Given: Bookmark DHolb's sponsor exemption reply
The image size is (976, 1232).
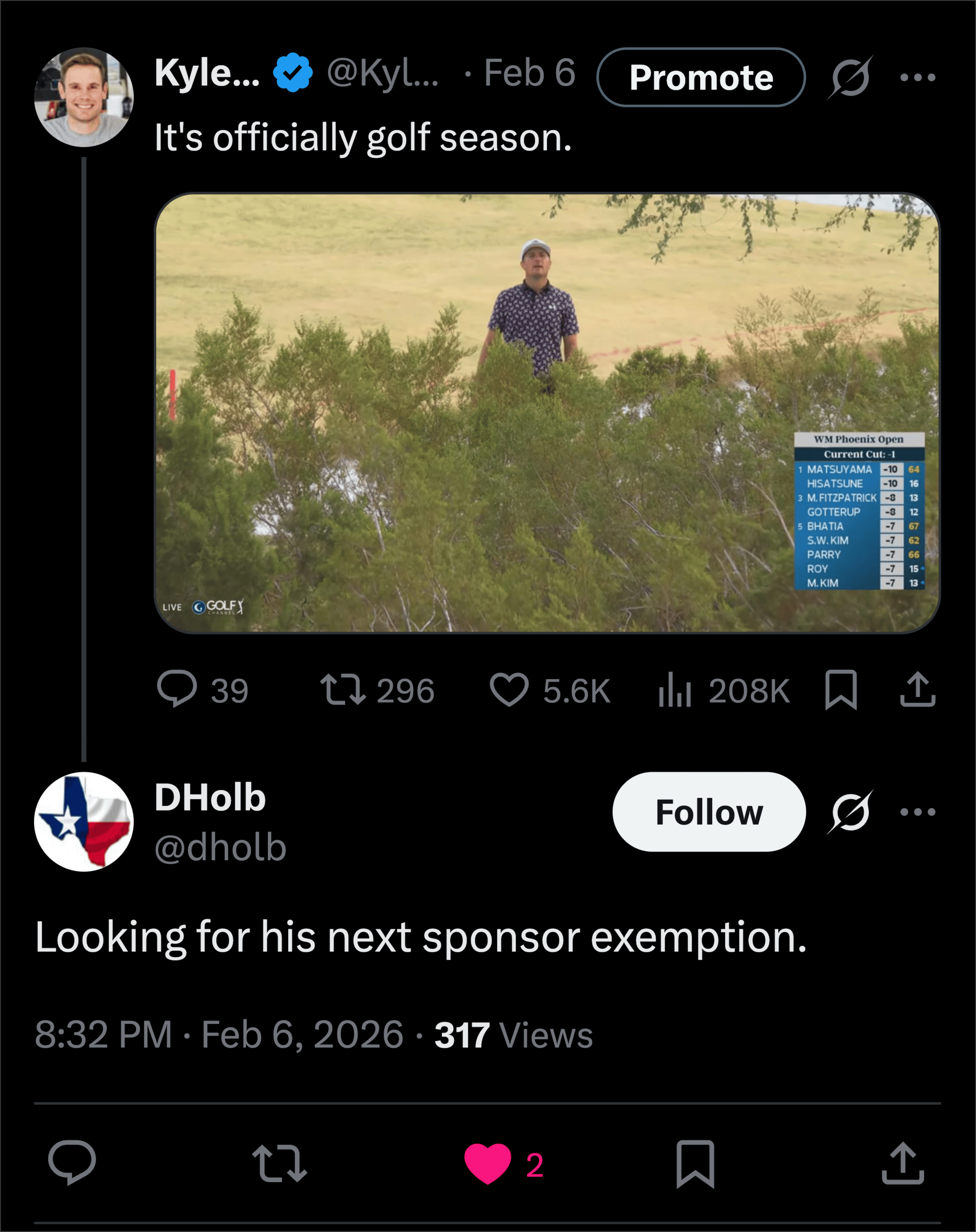Looking at the screenshot, I should point(695,1163).
